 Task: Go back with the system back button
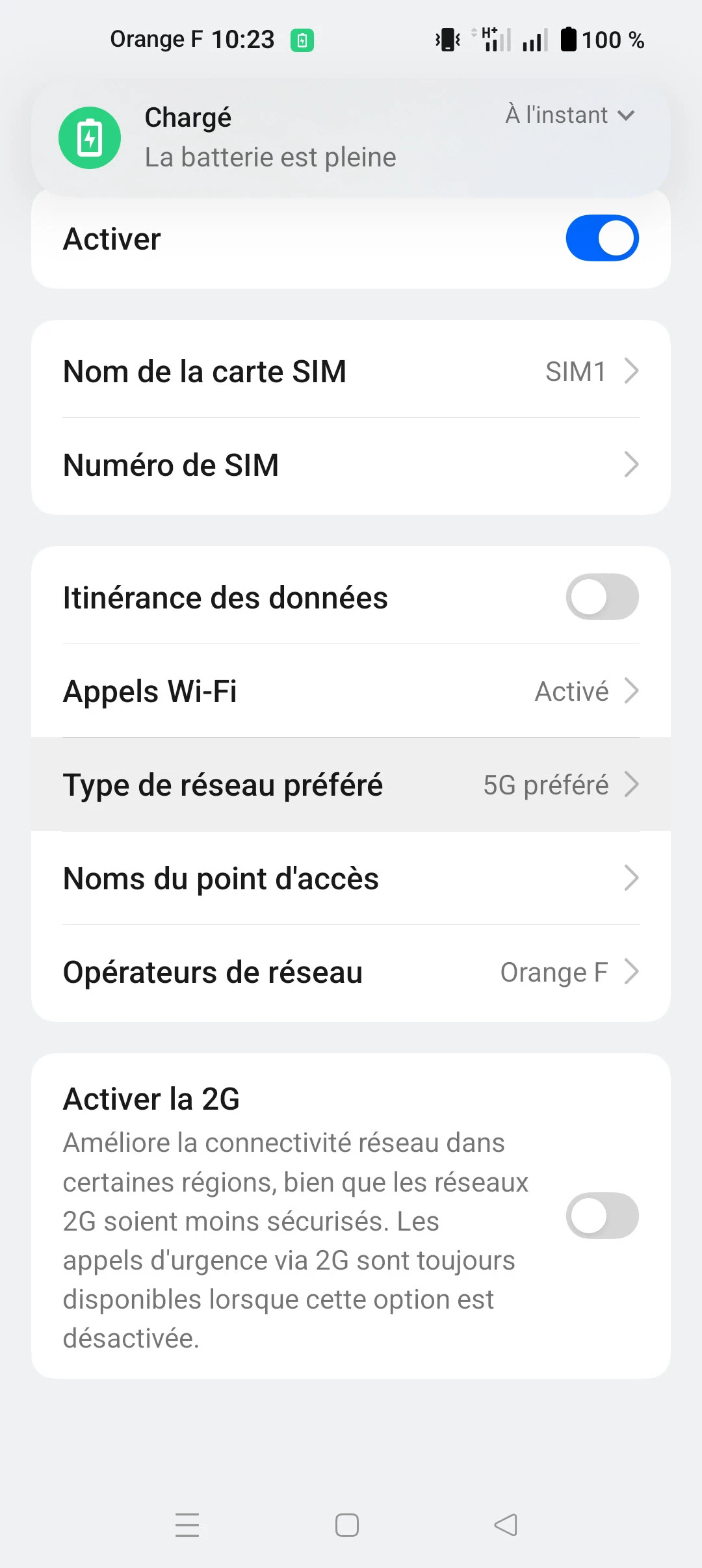506,1524
